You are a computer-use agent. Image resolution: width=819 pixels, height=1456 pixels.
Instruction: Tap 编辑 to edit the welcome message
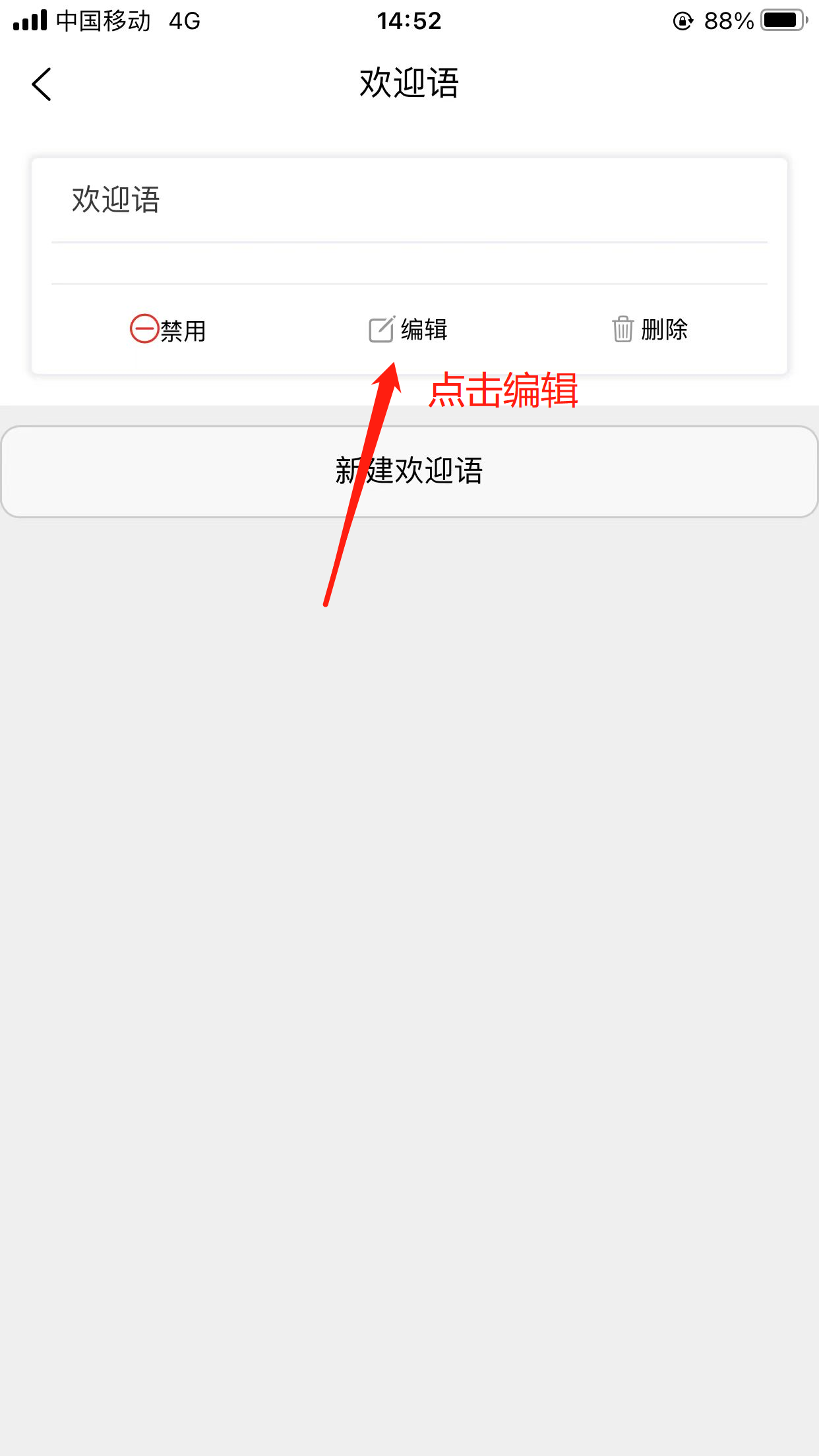tap(408, 329)
